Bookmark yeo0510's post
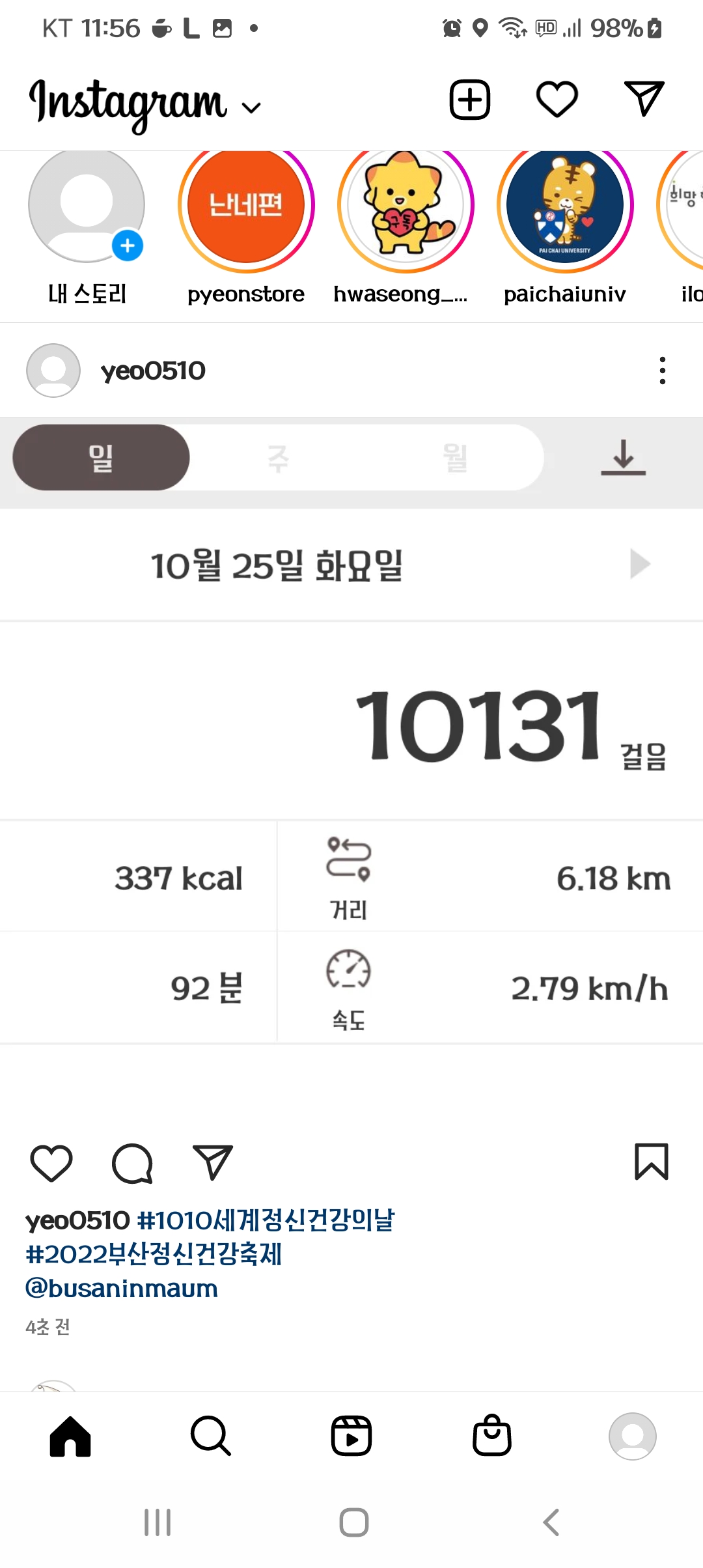 (651, 1162)
